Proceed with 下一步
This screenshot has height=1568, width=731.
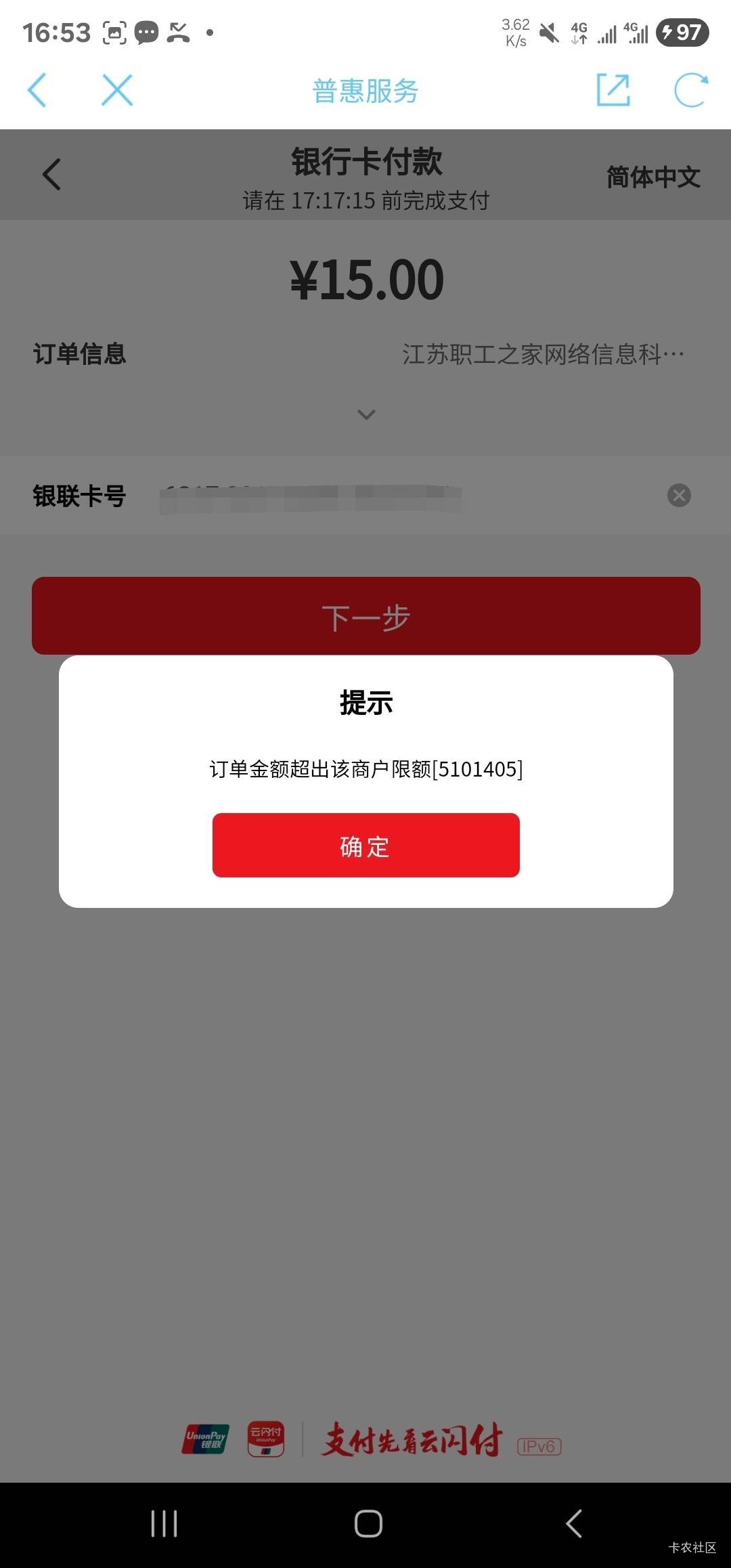click(x=365, y=615)
